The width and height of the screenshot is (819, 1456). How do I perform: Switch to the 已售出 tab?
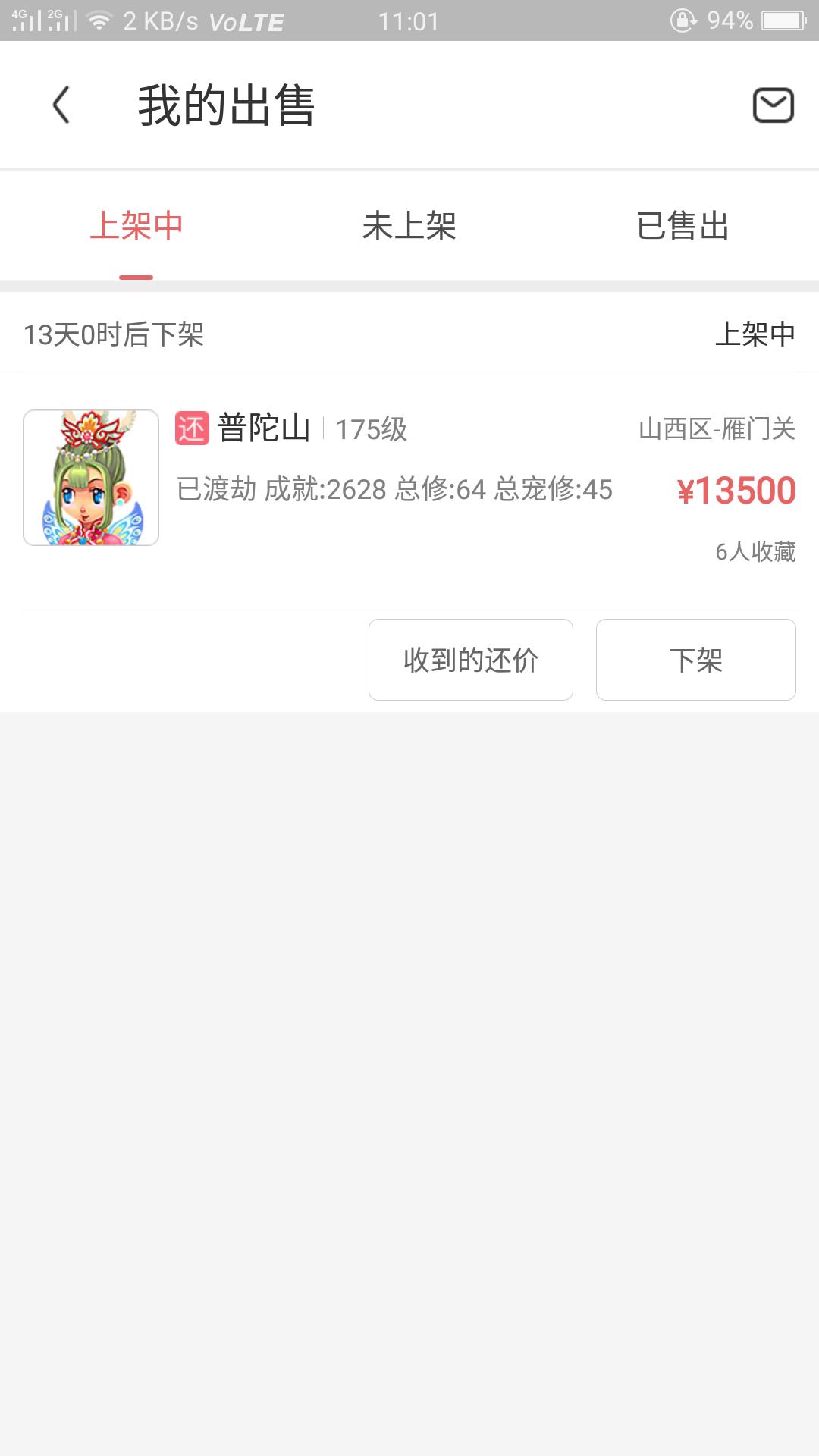[x=682, y=226]
